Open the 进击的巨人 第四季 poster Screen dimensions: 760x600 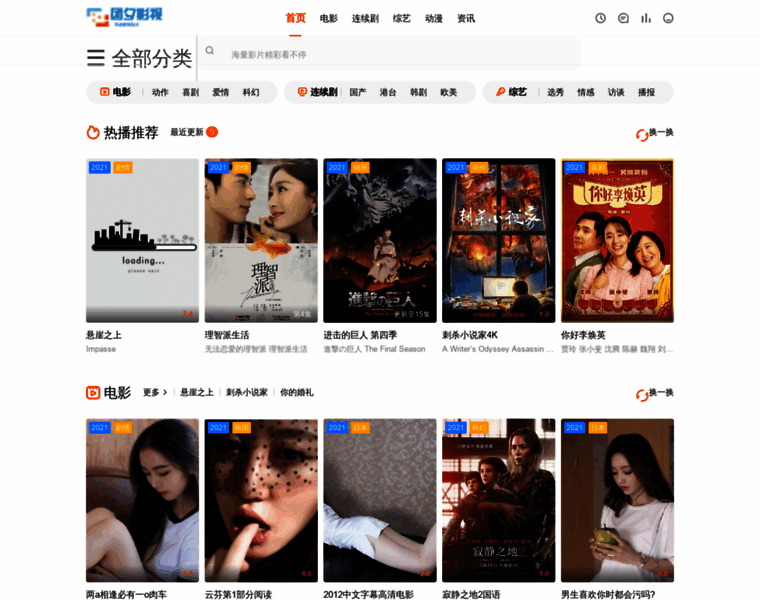[x=379, y=240]
